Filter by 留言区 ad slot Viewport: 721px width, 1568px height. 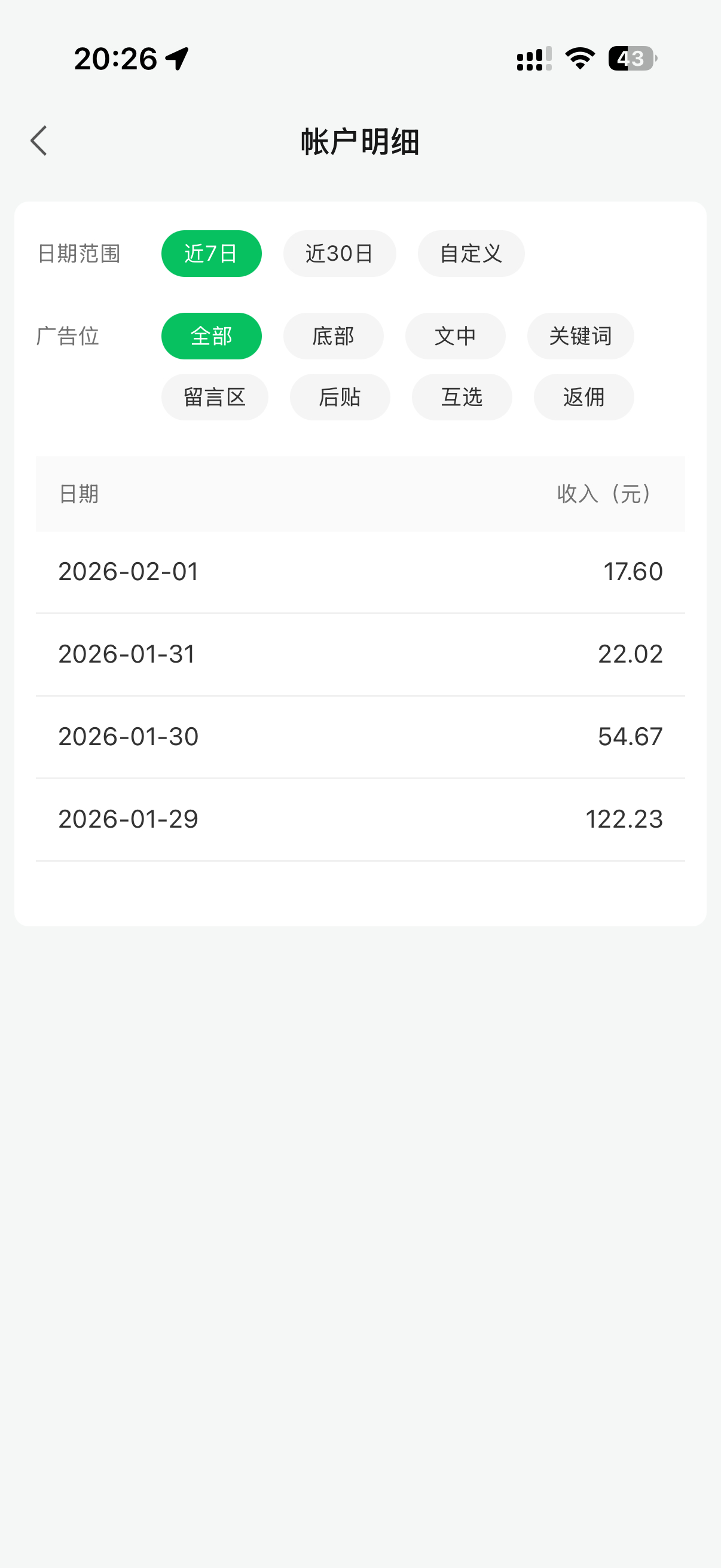(x=215, y=397)
